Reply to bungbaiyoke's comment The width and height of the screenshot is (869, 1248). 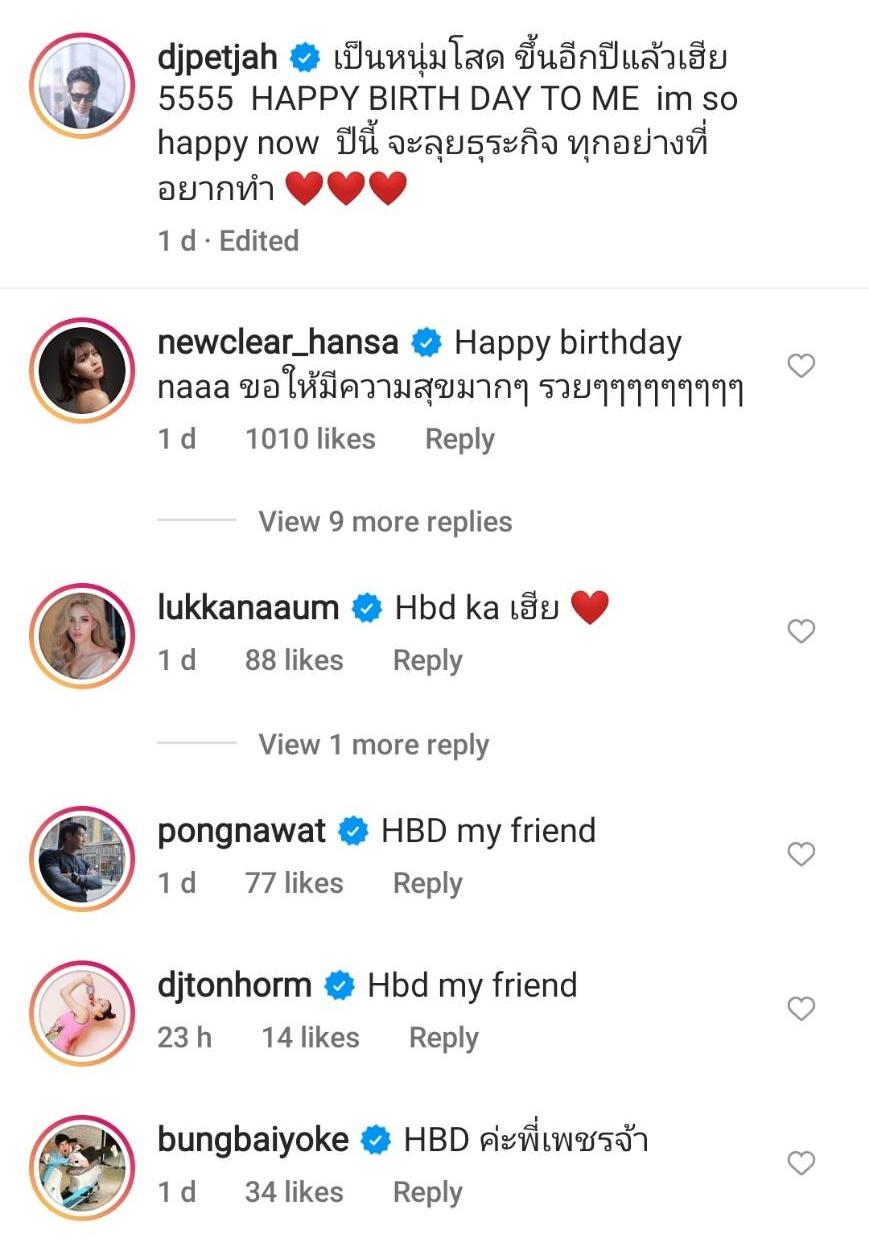coord(427,1192)
